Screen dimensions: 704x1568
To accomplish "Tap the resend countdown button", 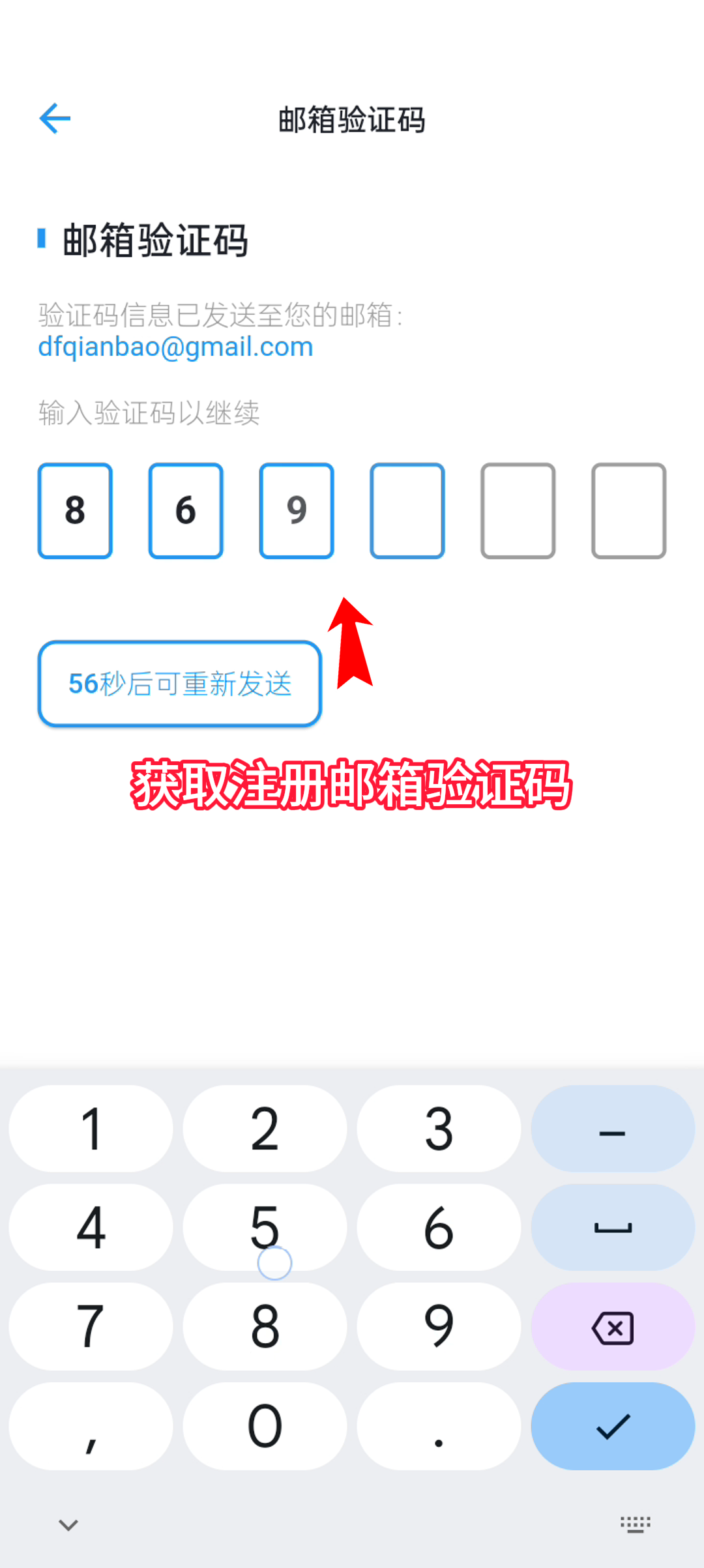I will (x=180, y=684).
